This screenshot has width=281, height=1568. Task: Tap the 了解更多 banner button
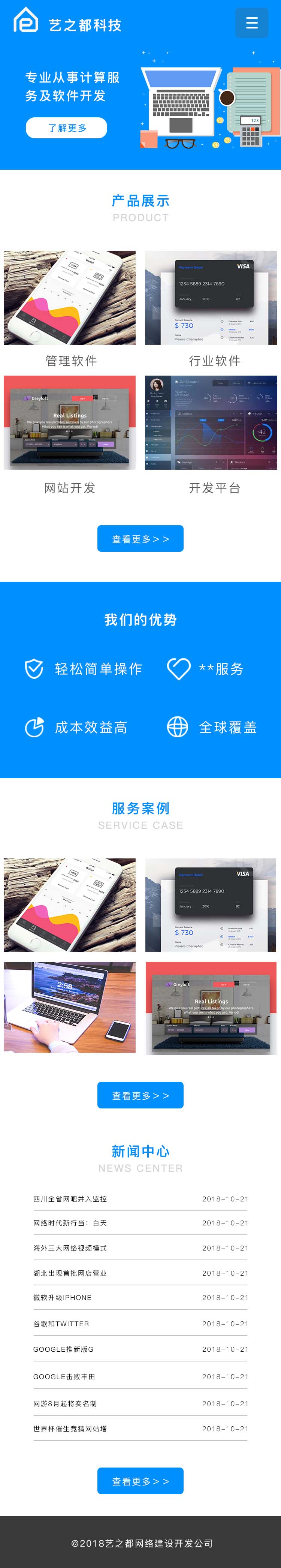click(x=66, y=128)
